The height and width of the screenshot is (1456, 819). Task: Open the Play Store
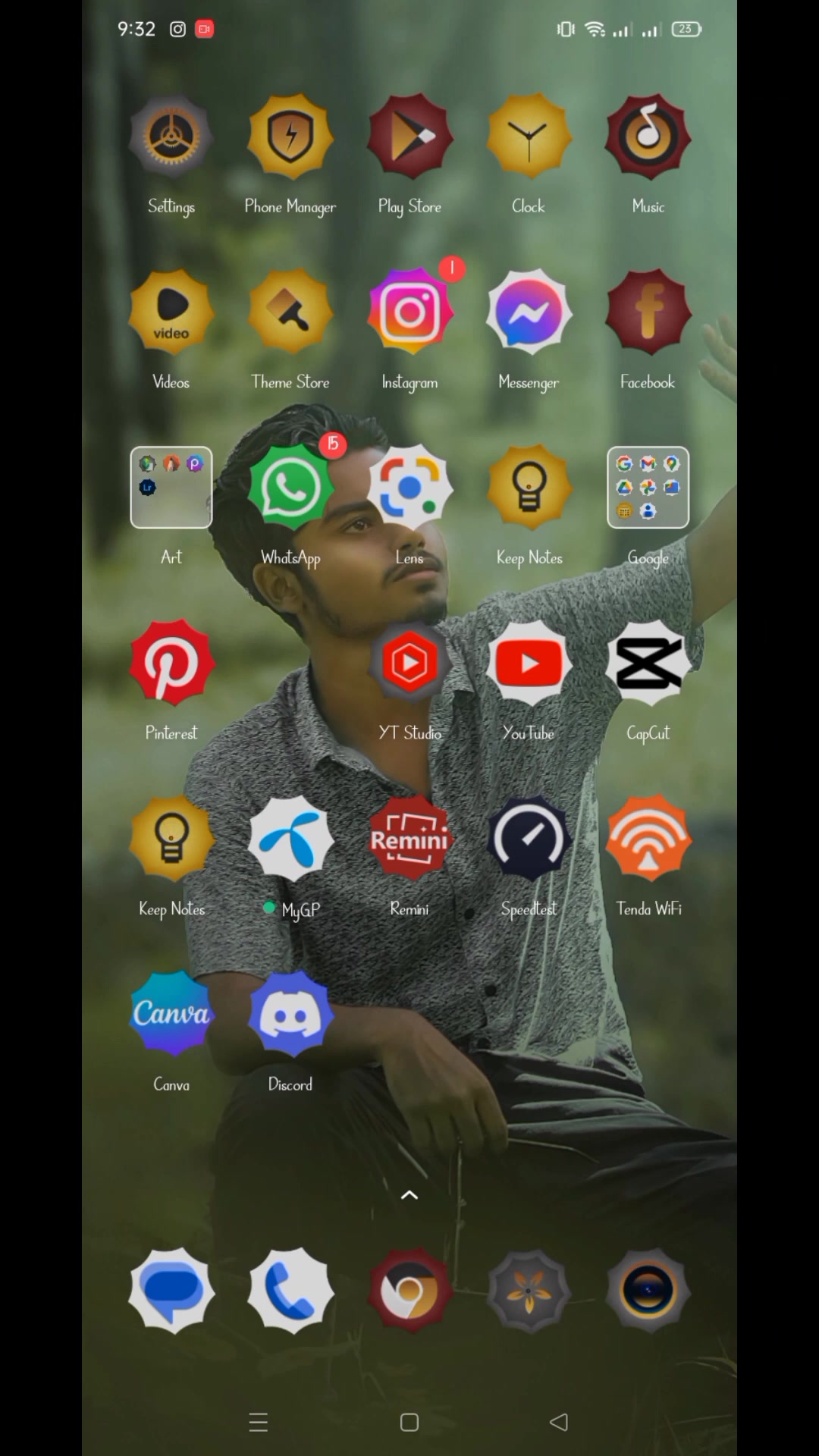tap(409, 136)
